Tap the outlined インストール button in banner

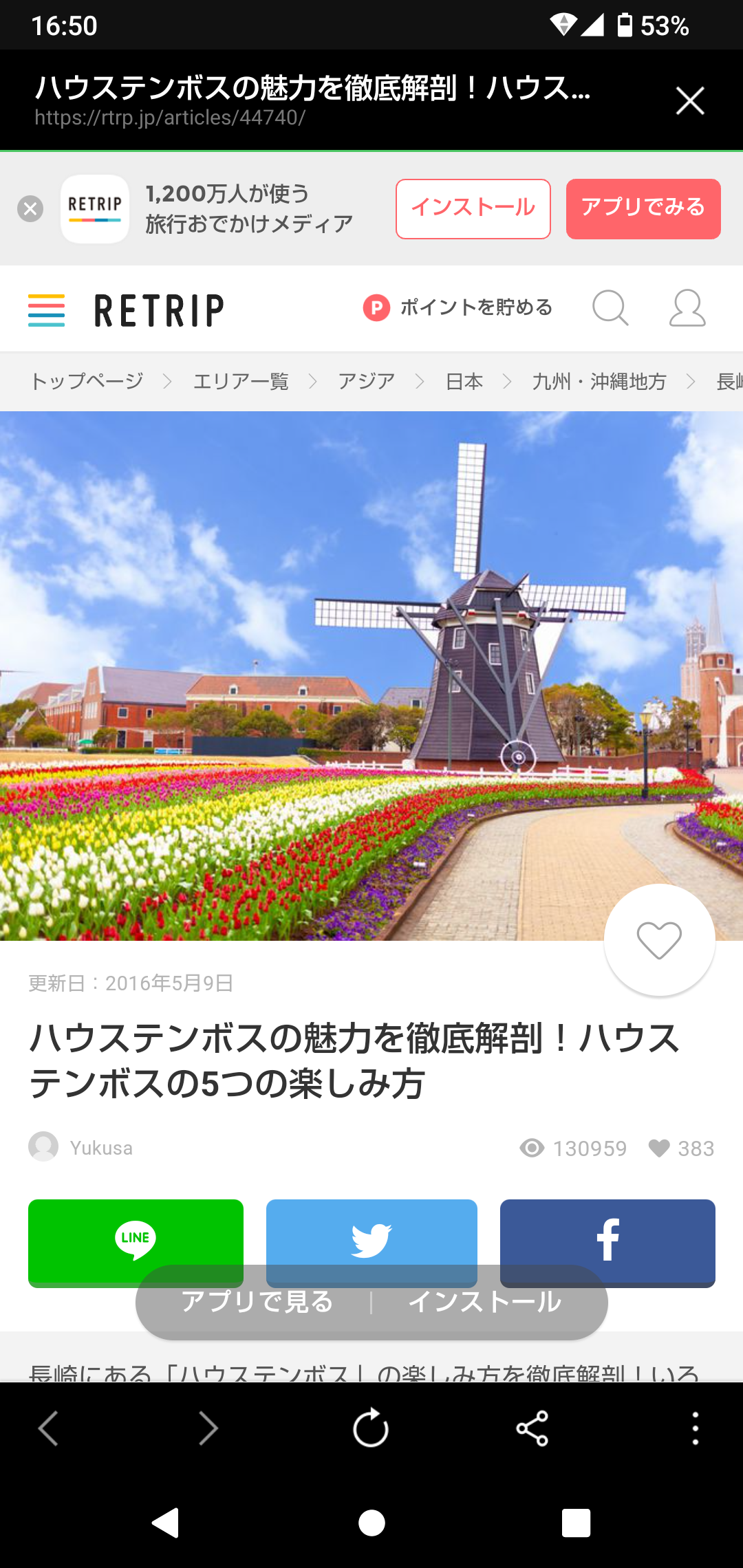tap(473, 209)
